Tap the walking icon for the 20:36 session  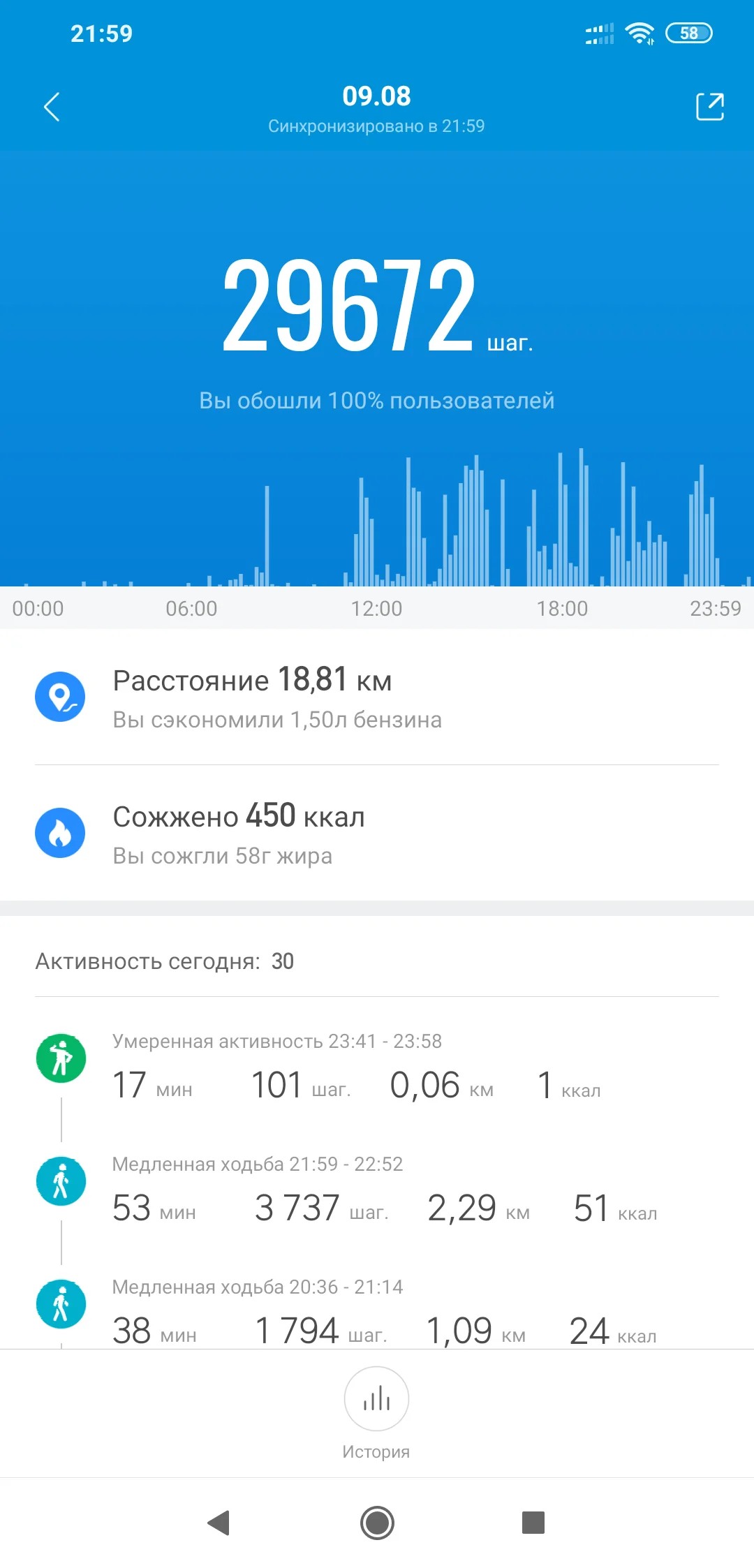(61, 1303)
